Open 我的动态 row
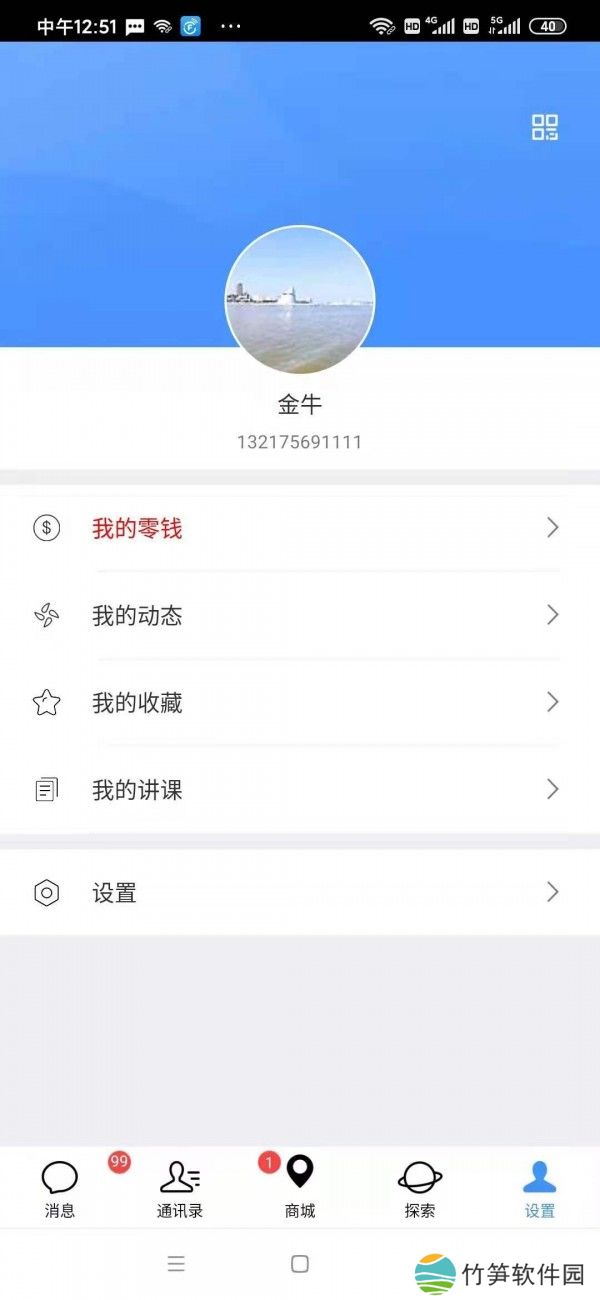 point(300,615)
